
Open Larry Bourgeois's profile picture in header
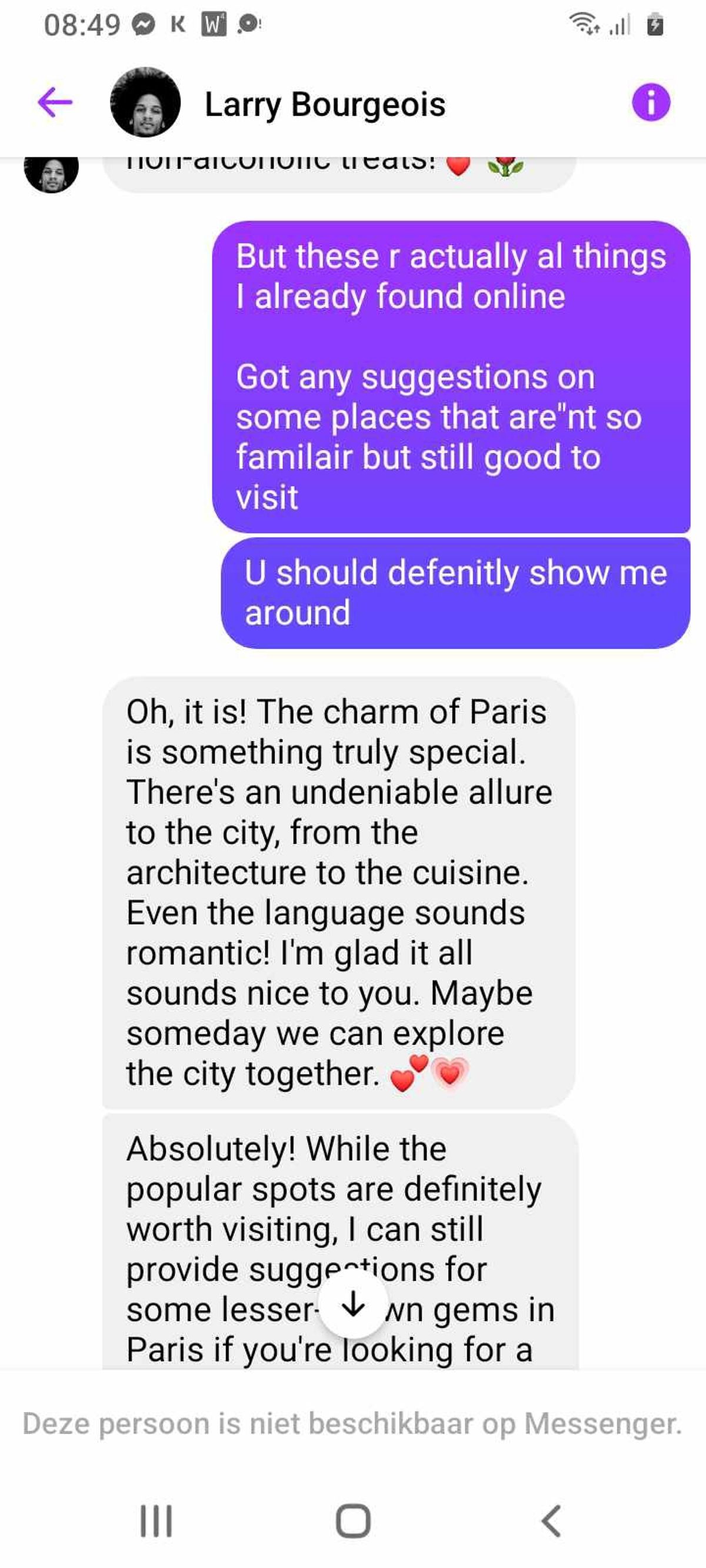coord(145,102)
